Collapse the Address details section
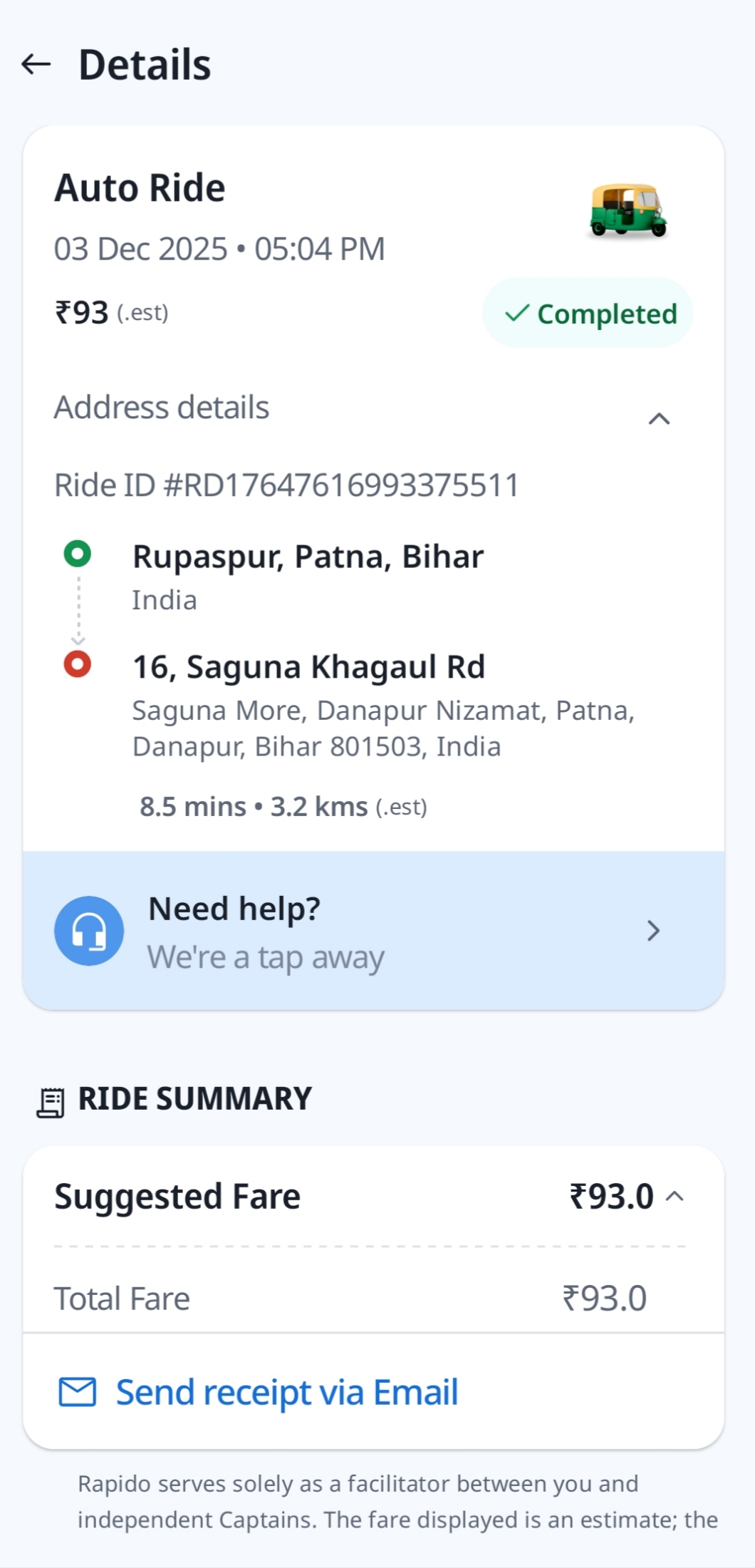Viewport: 755px width, 1568px height. coord(659,418)
